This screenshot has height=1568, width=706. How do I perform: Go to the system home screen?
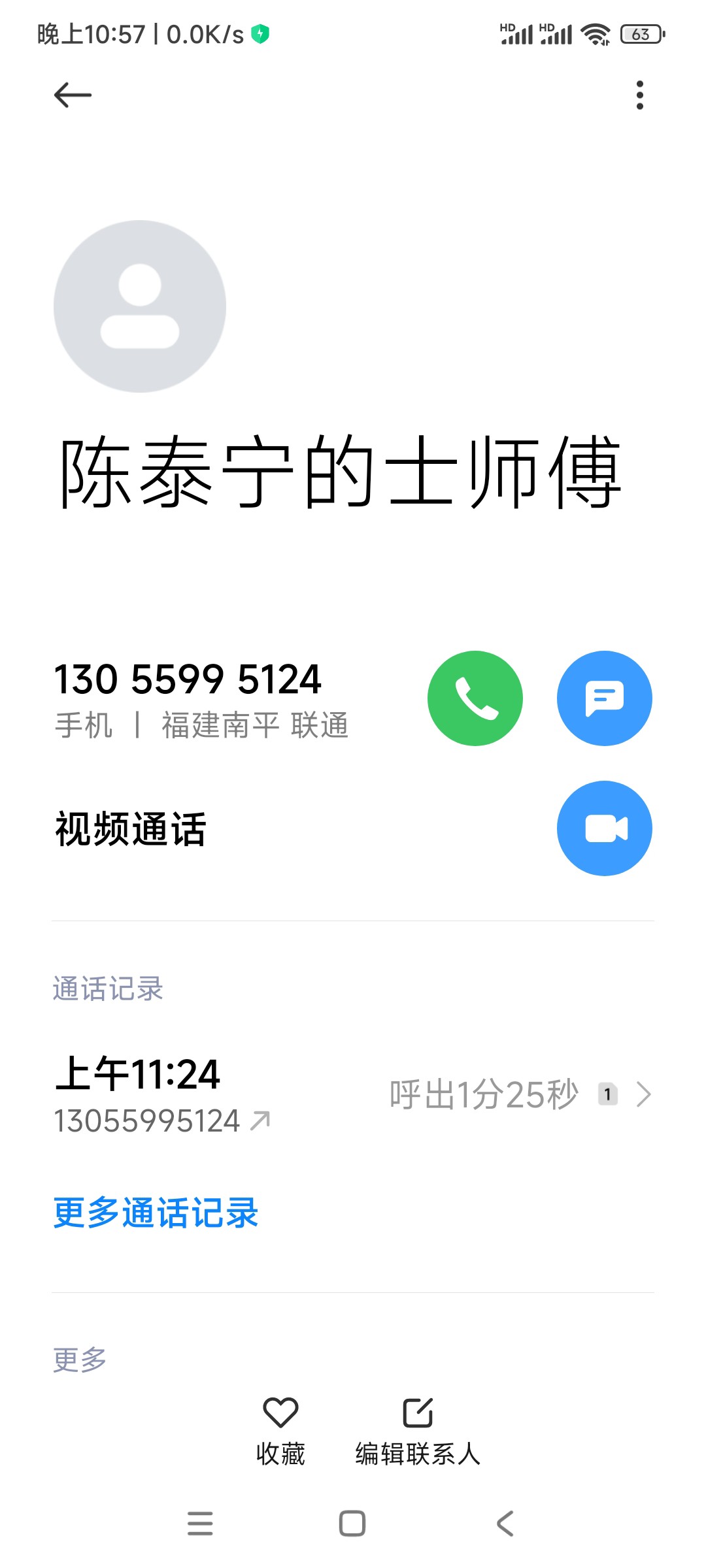(352, 1524)
